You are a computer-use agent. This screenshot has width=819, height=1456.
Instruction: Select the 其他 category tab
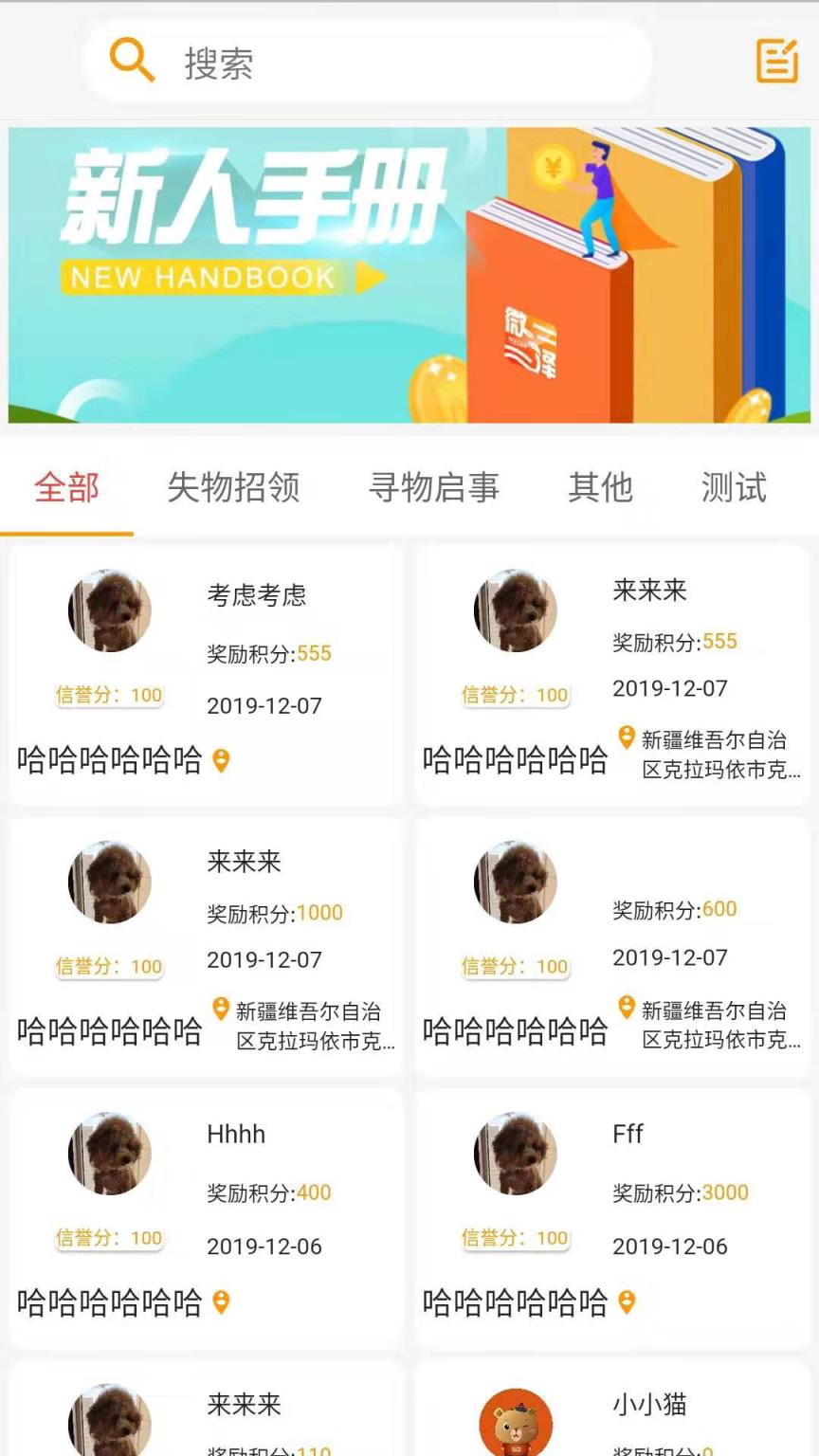599,488
